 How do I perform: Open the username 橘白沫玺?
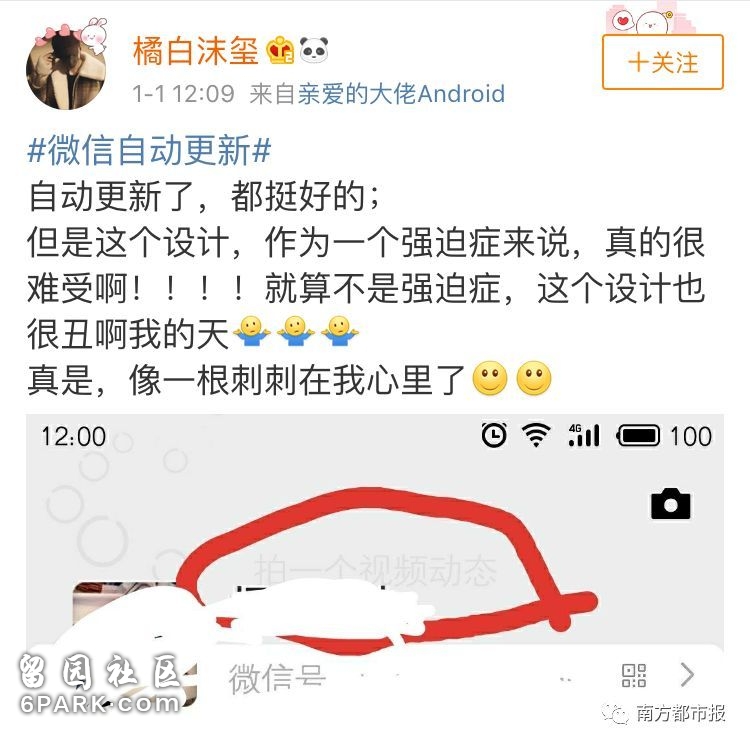click(x=196, y=51)
